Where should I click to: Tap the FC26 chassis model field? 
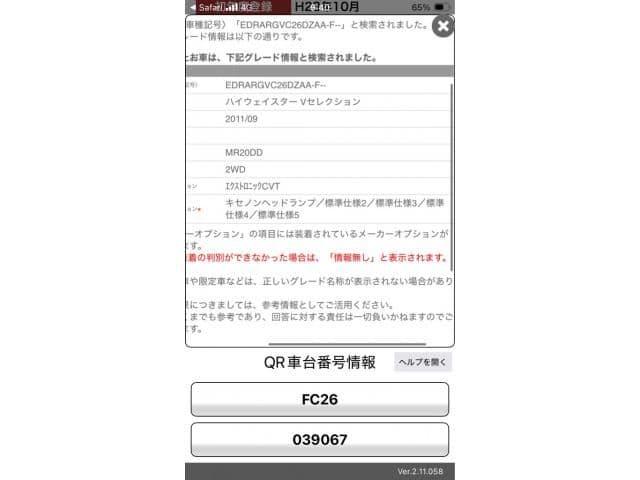(320, 399)
